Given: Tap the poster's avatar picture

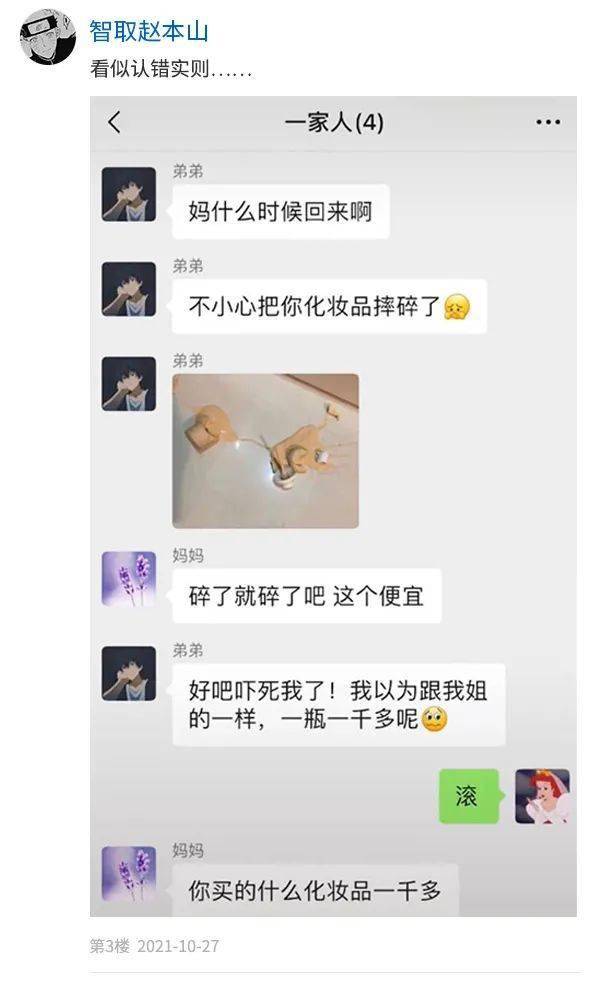Looking at the screenshot, I should (x=48, y=37).
